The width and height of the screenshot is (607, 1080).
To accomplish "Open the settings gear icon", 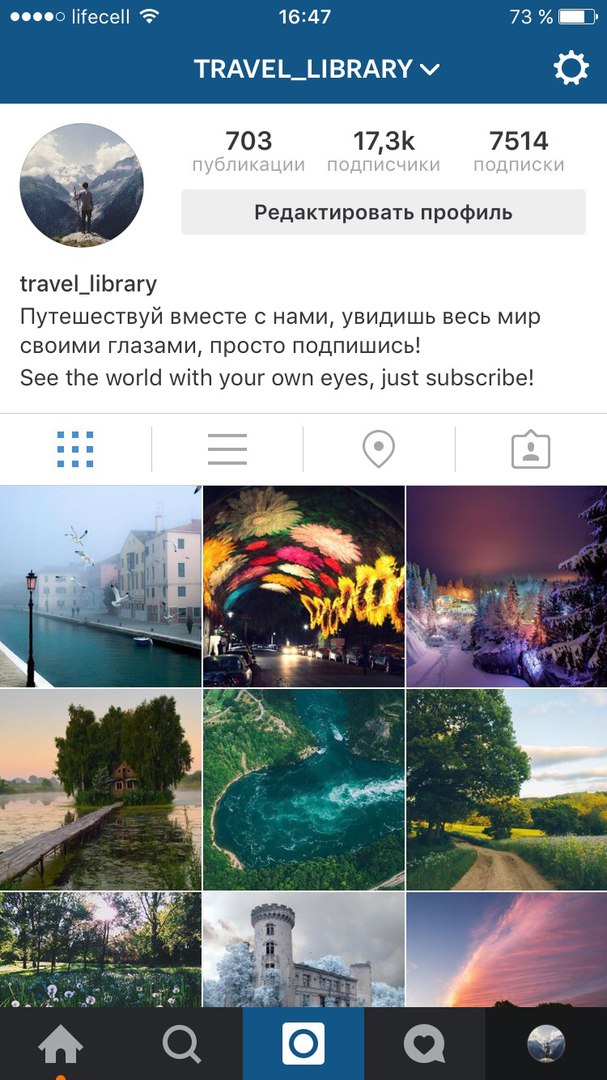I will coord(570,69).
